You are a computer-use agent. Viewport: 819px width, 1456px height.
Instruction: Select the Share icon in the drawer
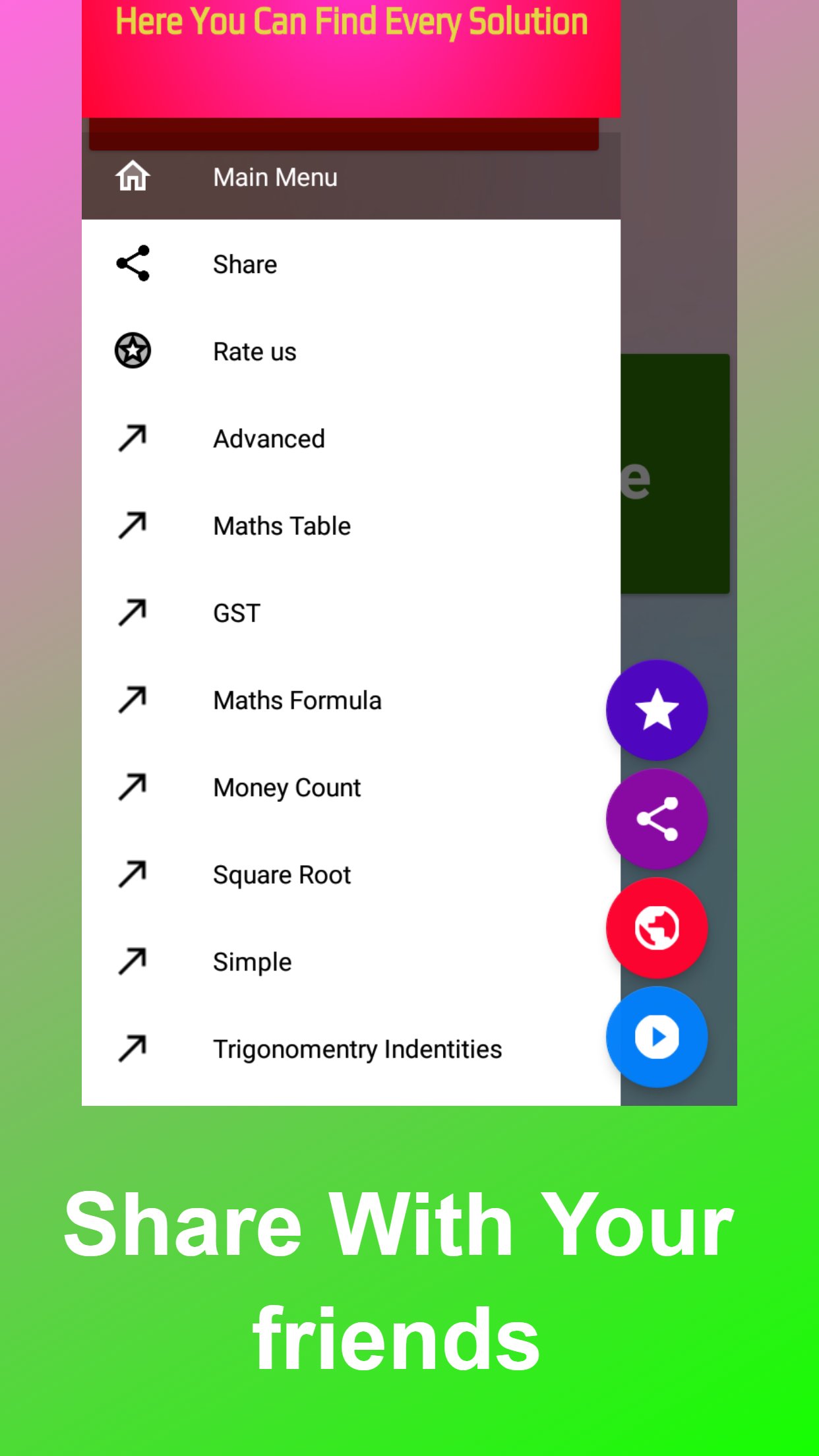(x=132, y=263)
